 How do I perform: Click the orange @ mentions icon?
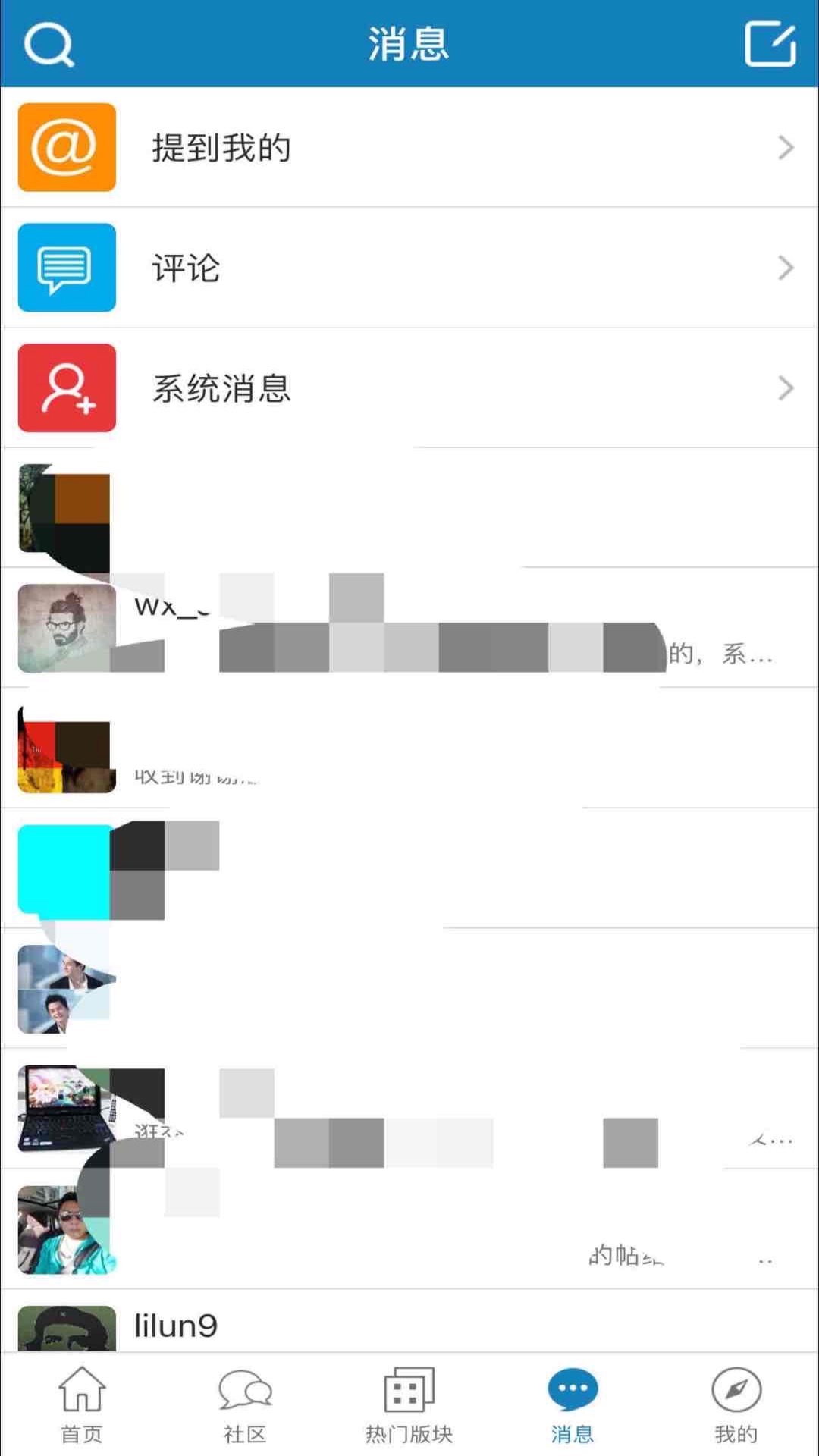[66, 146]
